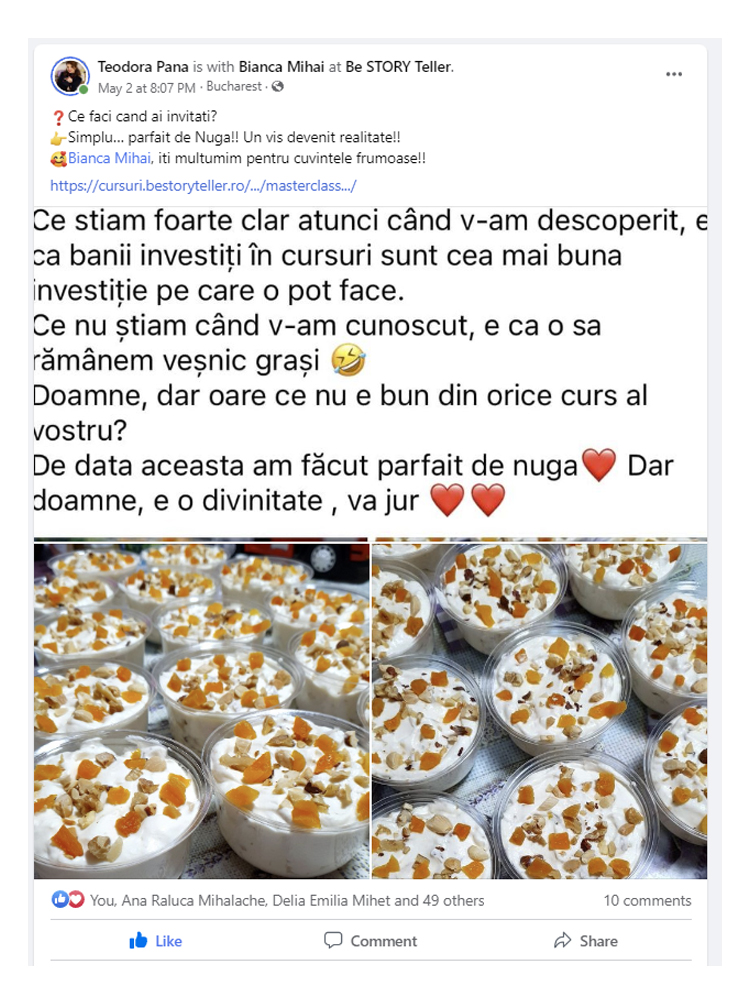Open the Bucharest location link
This screenshot has height=1004, width=750.
pos(234,87)
